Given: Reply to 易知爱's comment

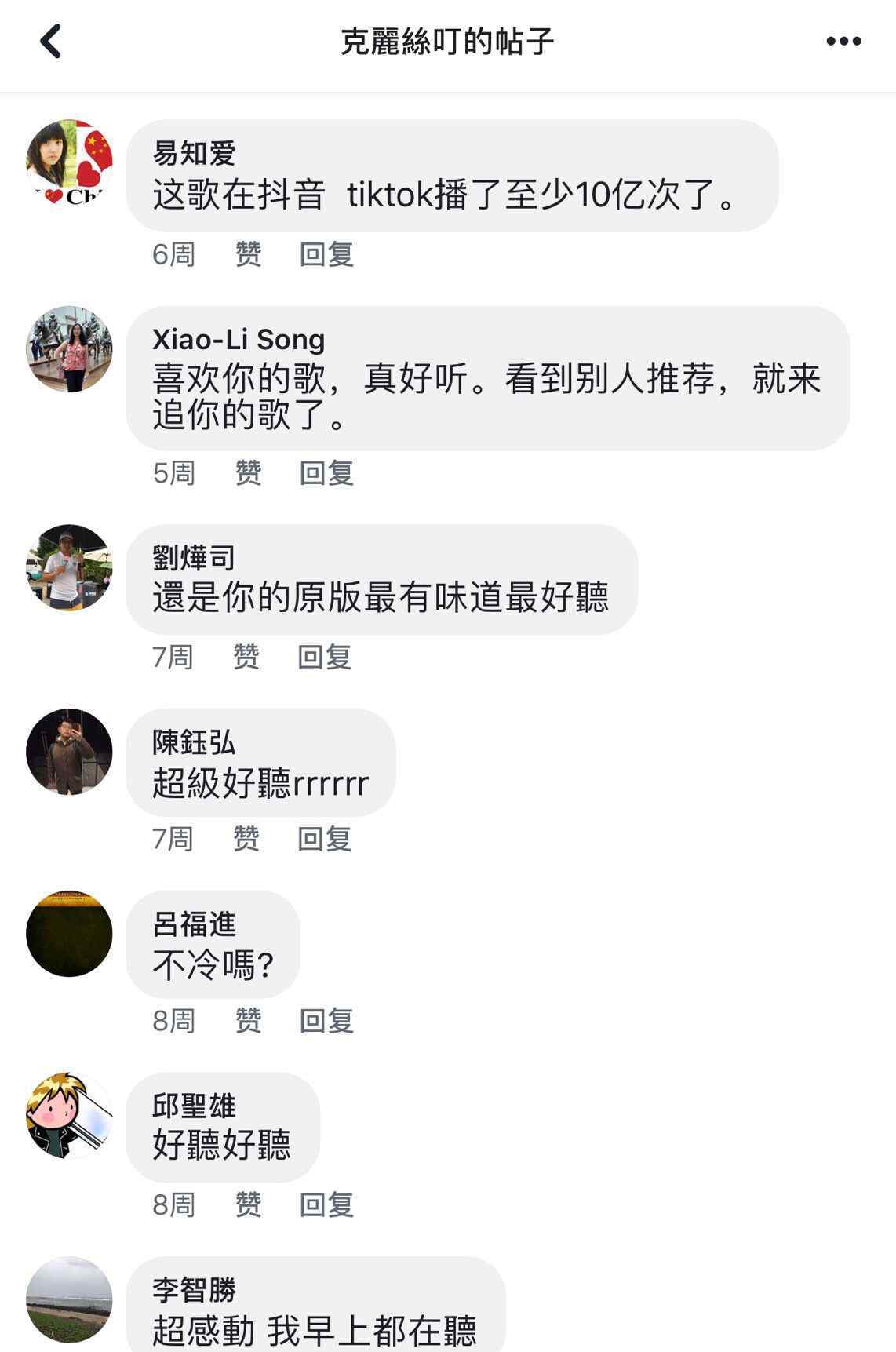Looking at the screenshot, I should [326, 254].
